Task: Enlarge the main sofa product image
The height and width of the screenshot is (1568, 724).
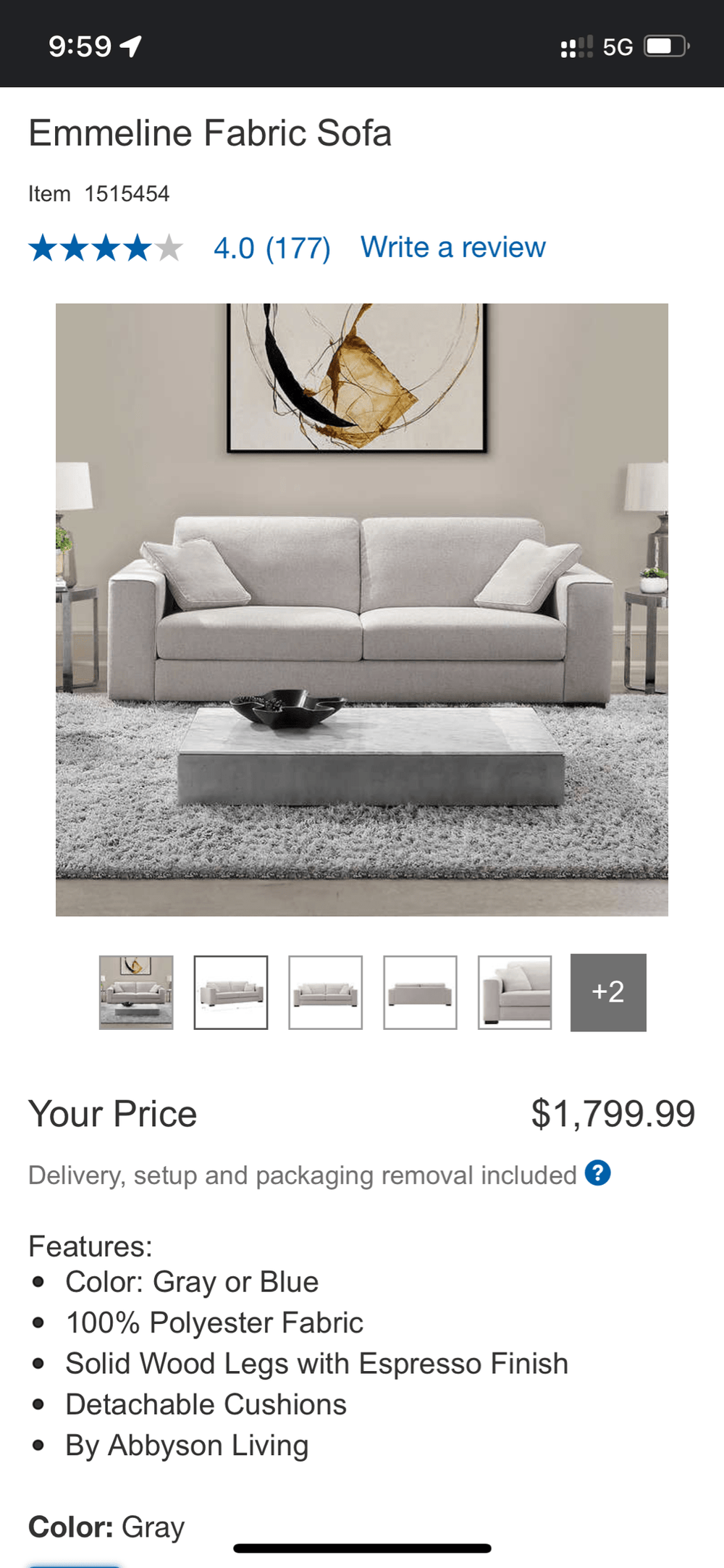Action: [362, 609]
